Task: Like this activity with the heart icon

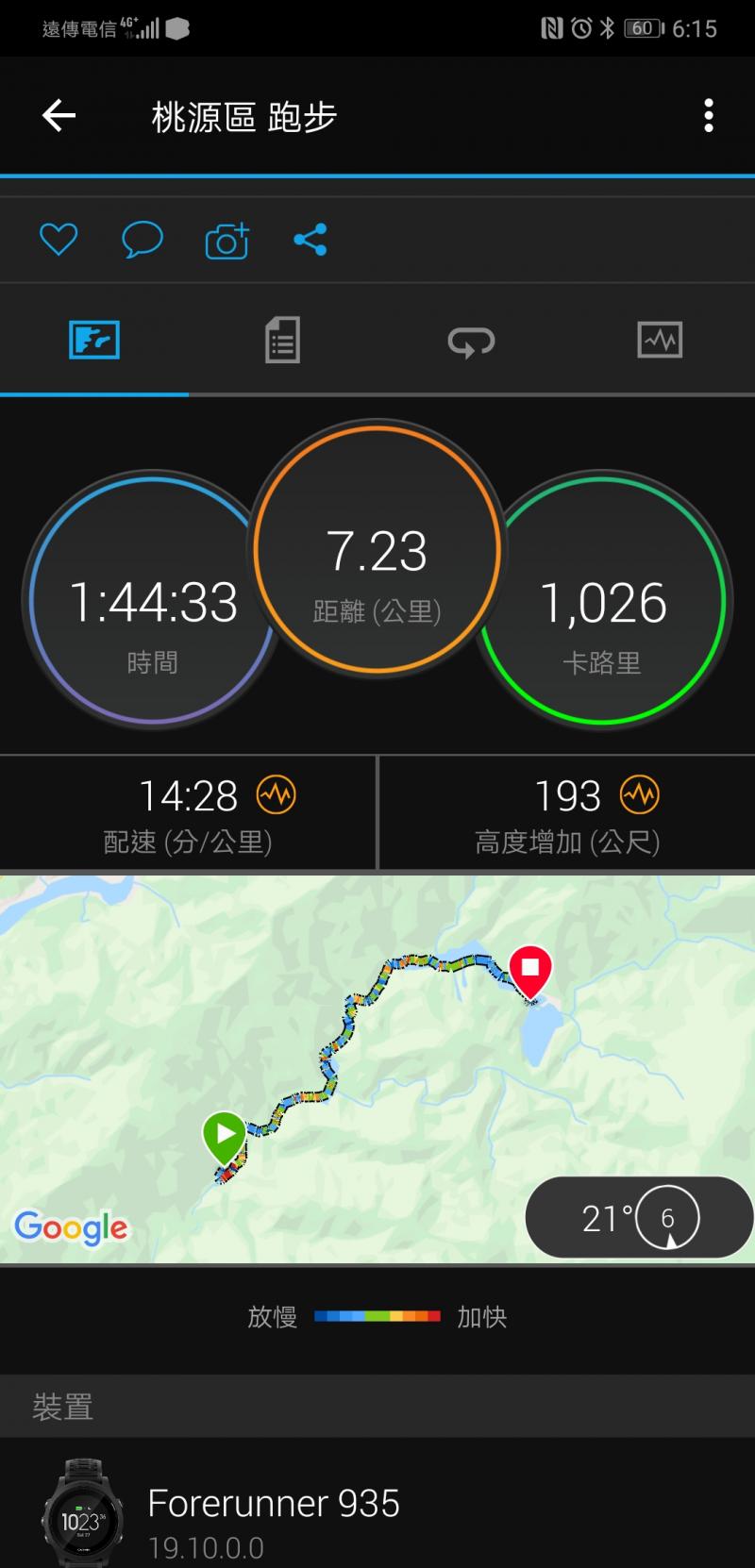Action: [59, 240]
